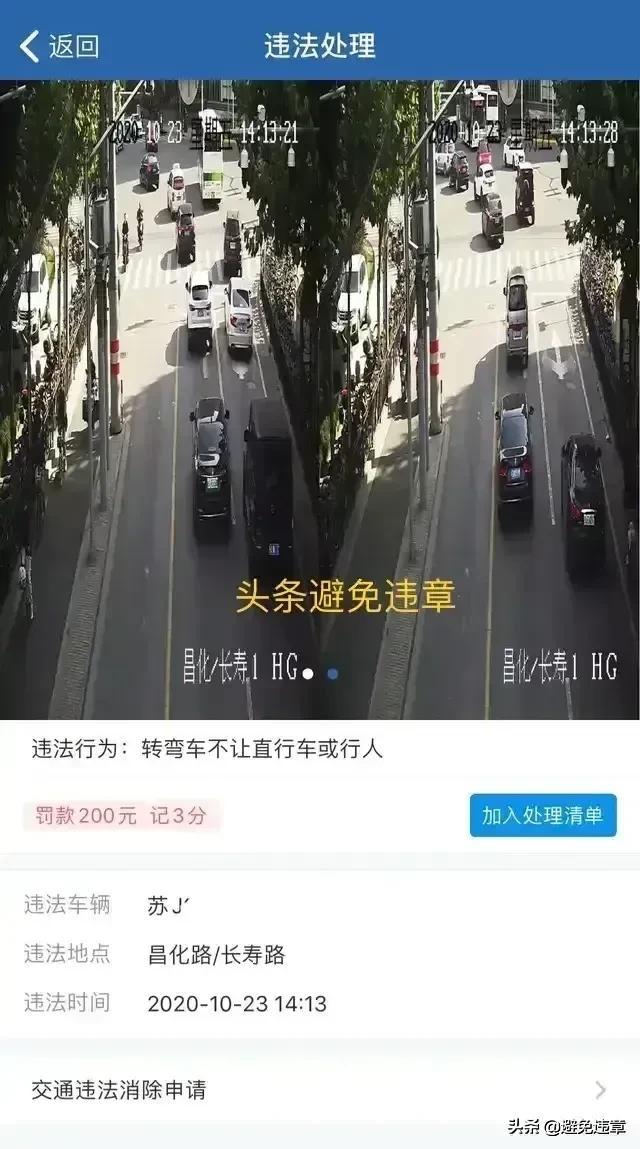Go back using the 返回 button
This screenshot has width=640, height=1149.
(x=60, y=46)
